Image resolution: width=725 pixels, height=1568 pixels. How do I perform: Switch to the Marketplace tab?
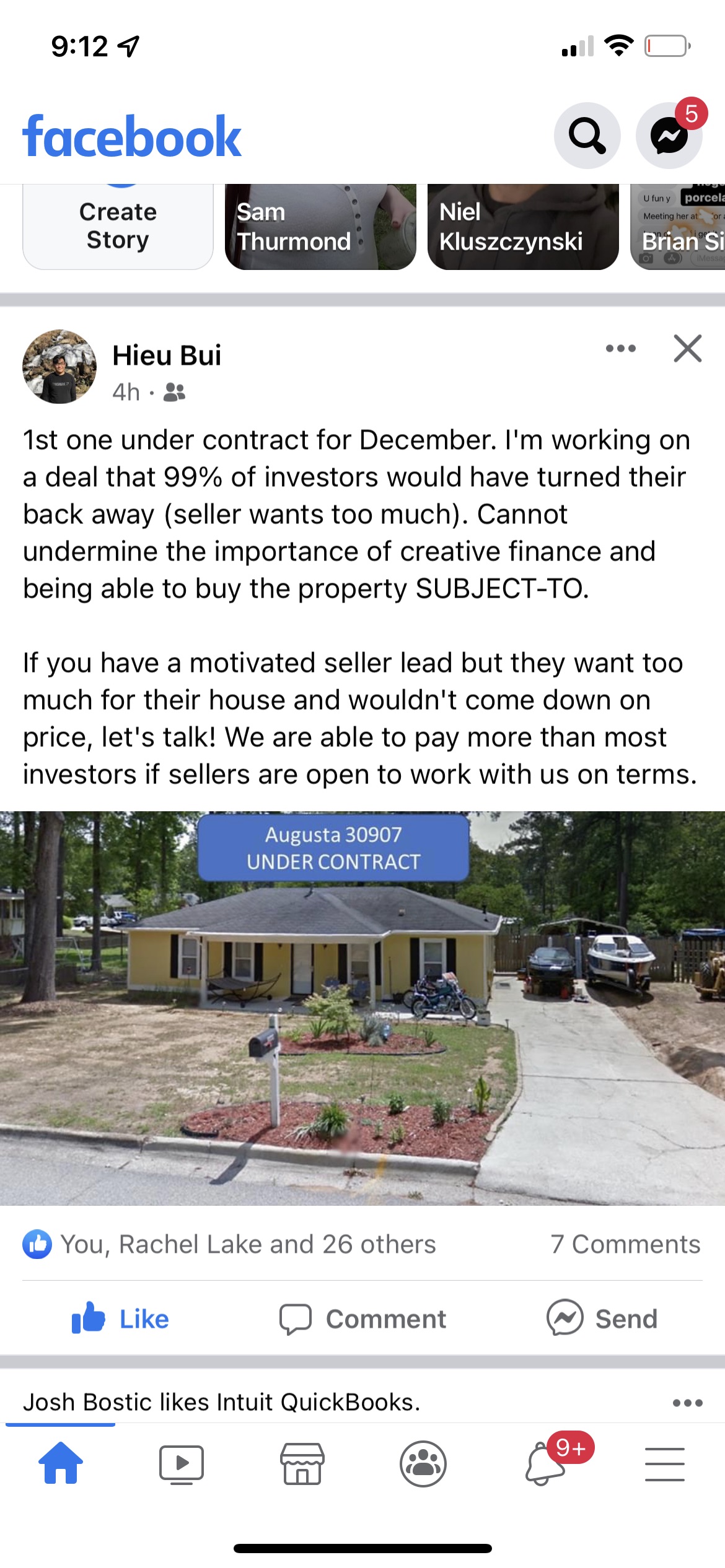302,1465
